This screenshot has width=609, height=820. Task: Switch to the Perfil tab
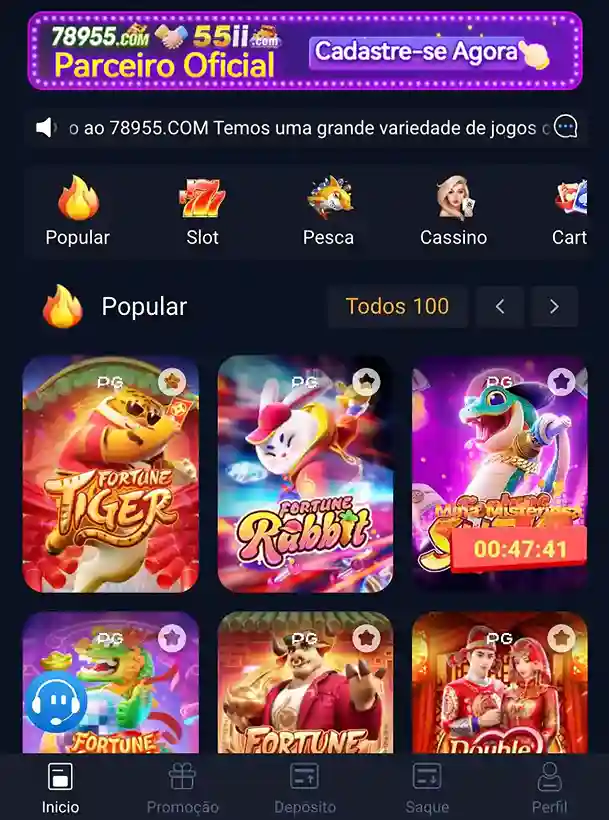(549, 788)
